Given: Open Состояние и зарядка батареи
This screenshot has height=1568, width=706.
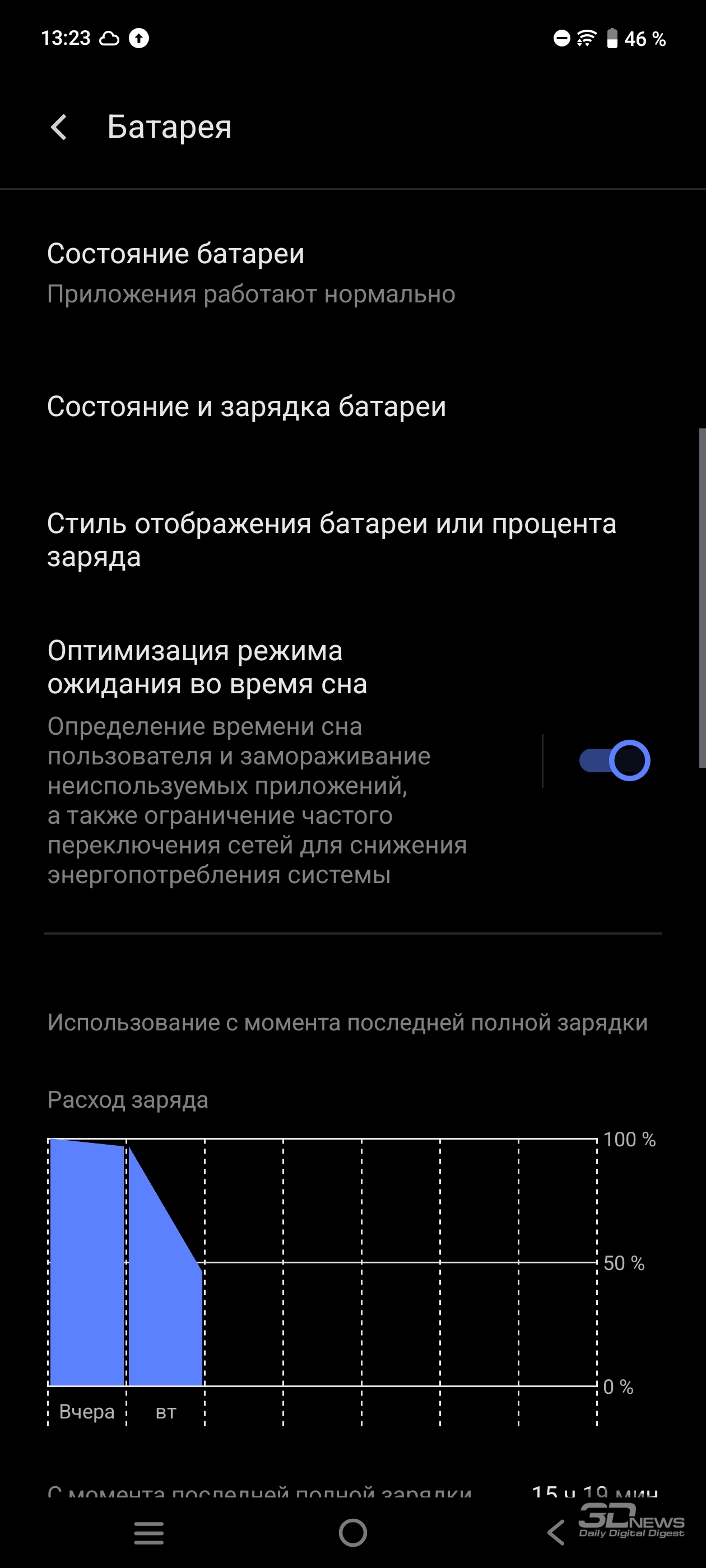Looking at the screenshot, I should click(352, 407).
